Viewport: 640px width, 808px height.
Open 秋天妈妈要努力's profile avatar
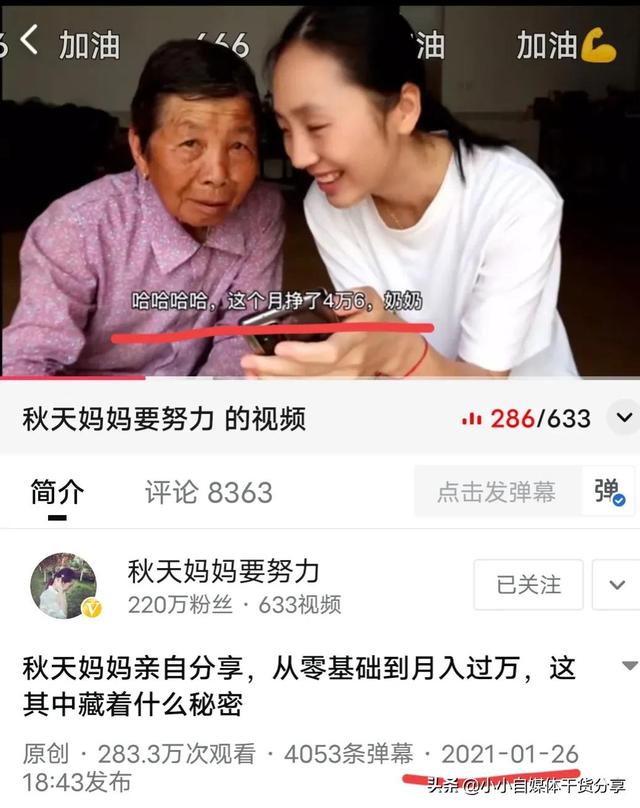(x=64, y=586)
